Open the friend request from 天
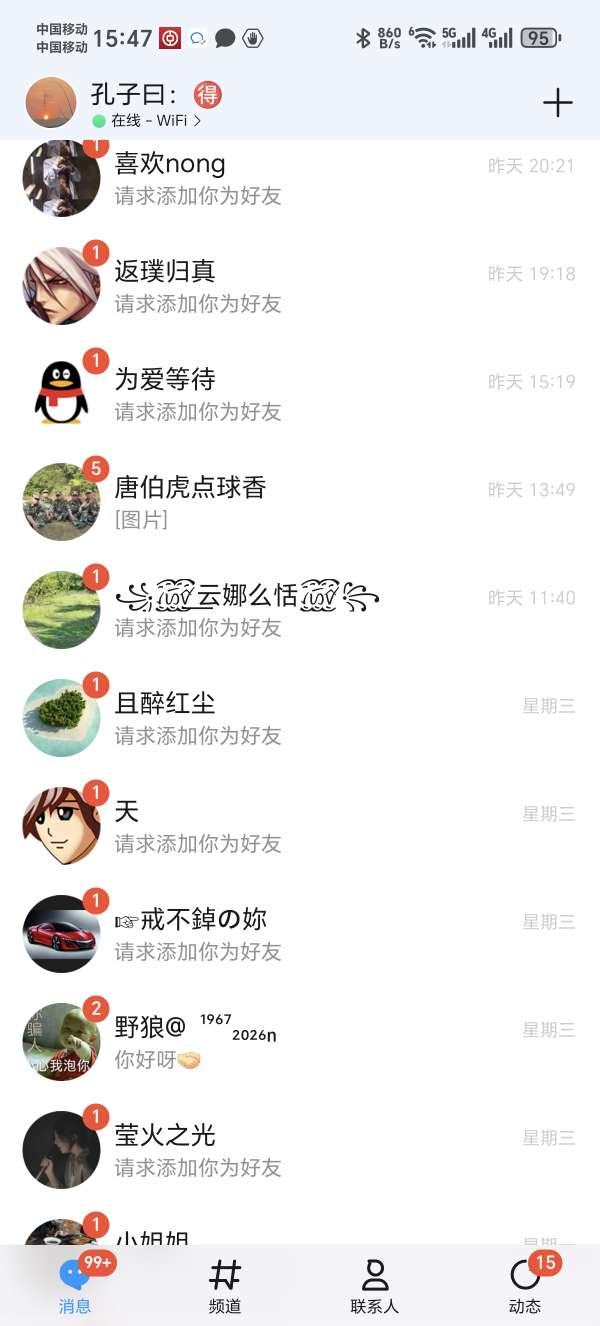Screen dimensions: 600x1326 tap(300, 826)
